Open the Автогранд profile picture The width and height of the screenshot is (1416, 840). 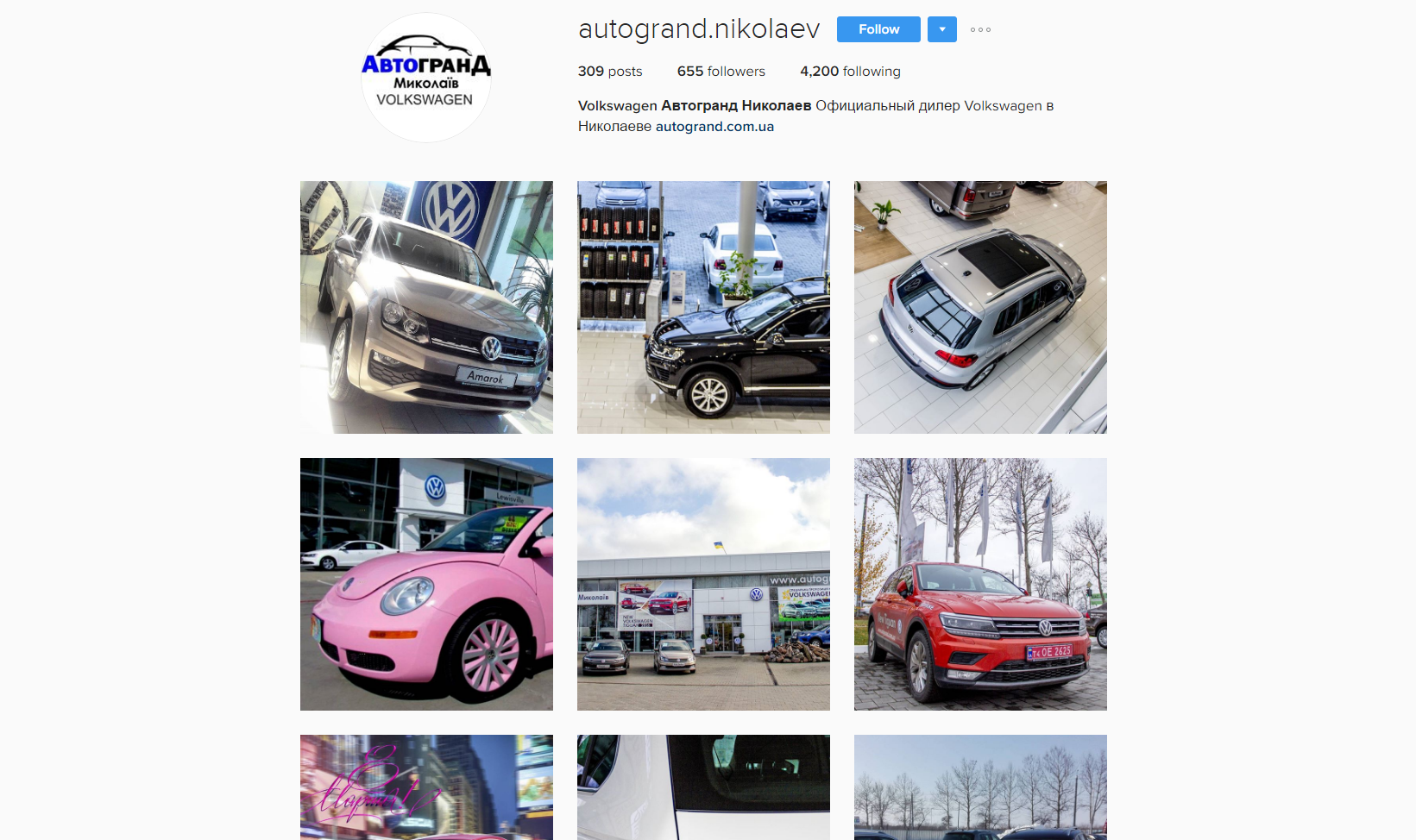(x=425, y=78)
